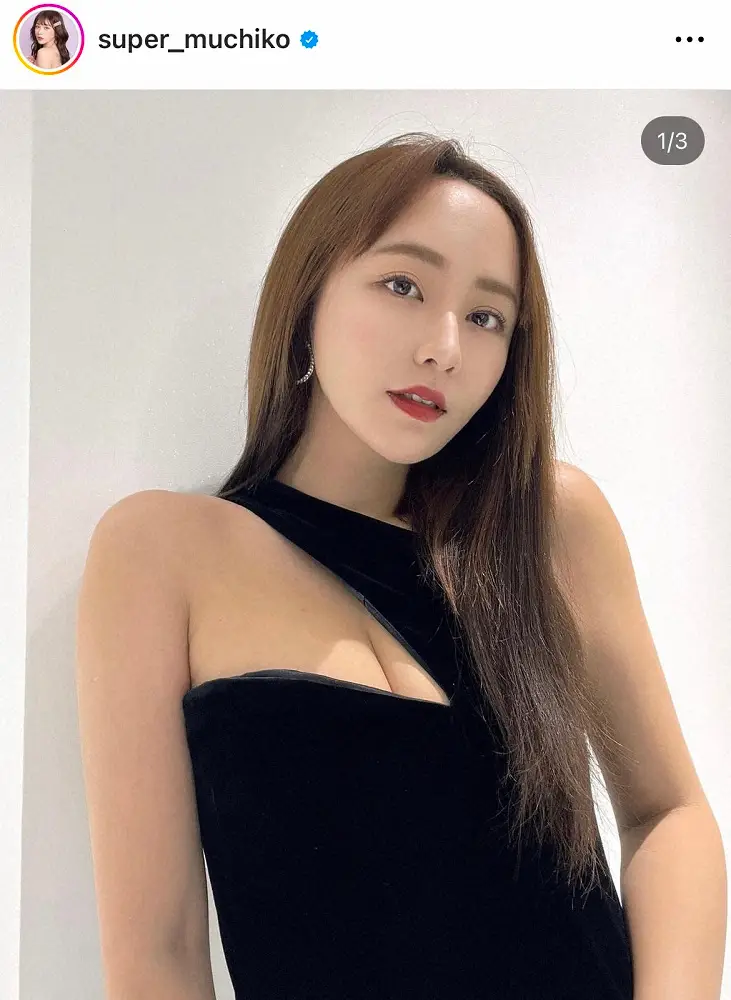Open the super_muchiko username link
Image resolution: width=731 pixels, height=1000 pixels.
point(194,40)
